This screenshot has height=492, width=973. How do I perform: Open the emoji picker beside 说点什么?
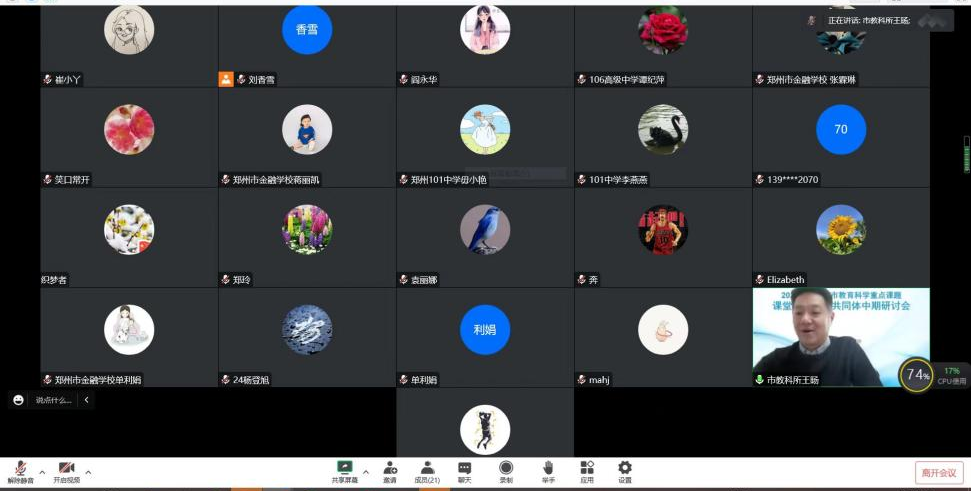point(18,400)
